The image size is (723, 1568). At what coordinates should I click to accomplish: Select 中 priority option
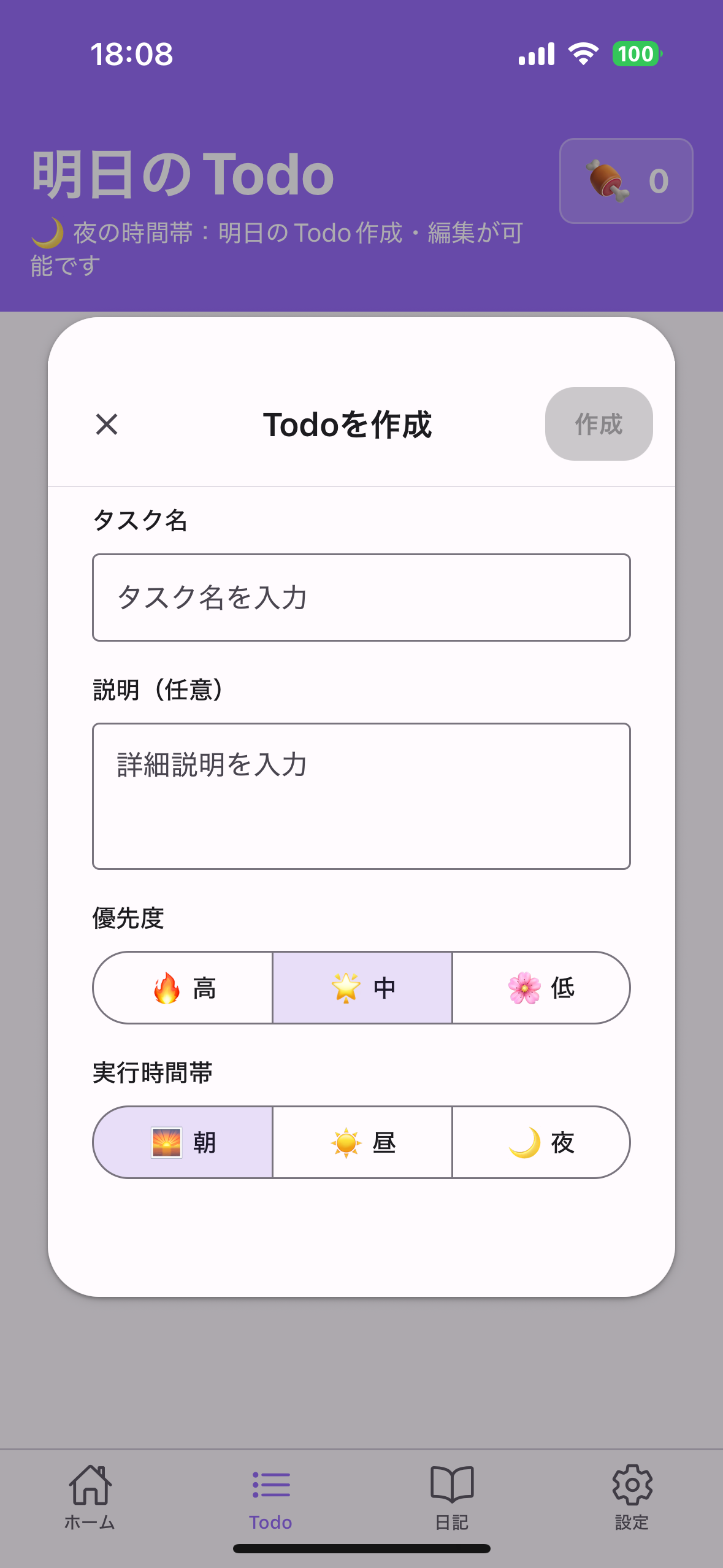[362, 988]
